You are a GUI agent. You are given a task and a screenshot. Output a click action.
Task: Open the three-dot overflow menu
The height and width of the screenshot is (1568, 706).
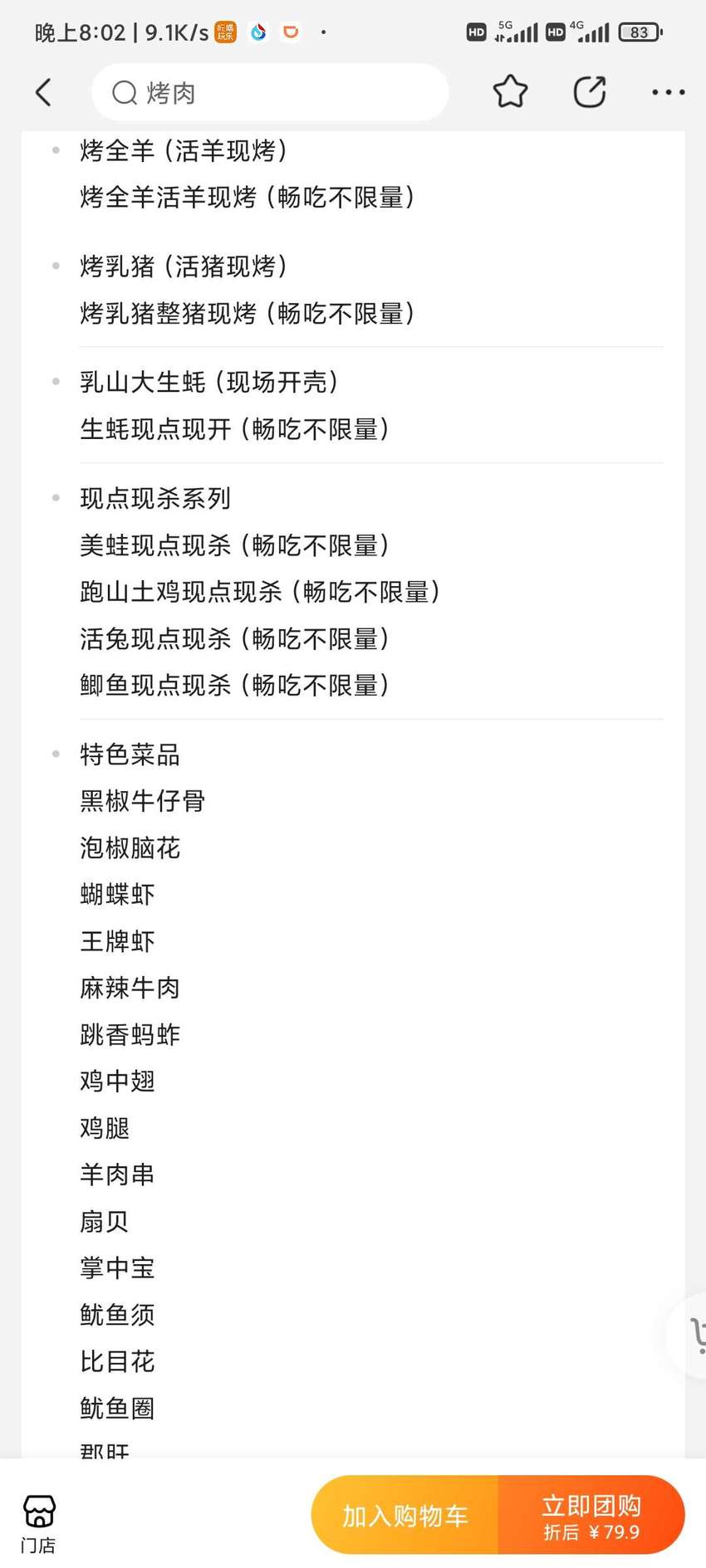(669, 92)
